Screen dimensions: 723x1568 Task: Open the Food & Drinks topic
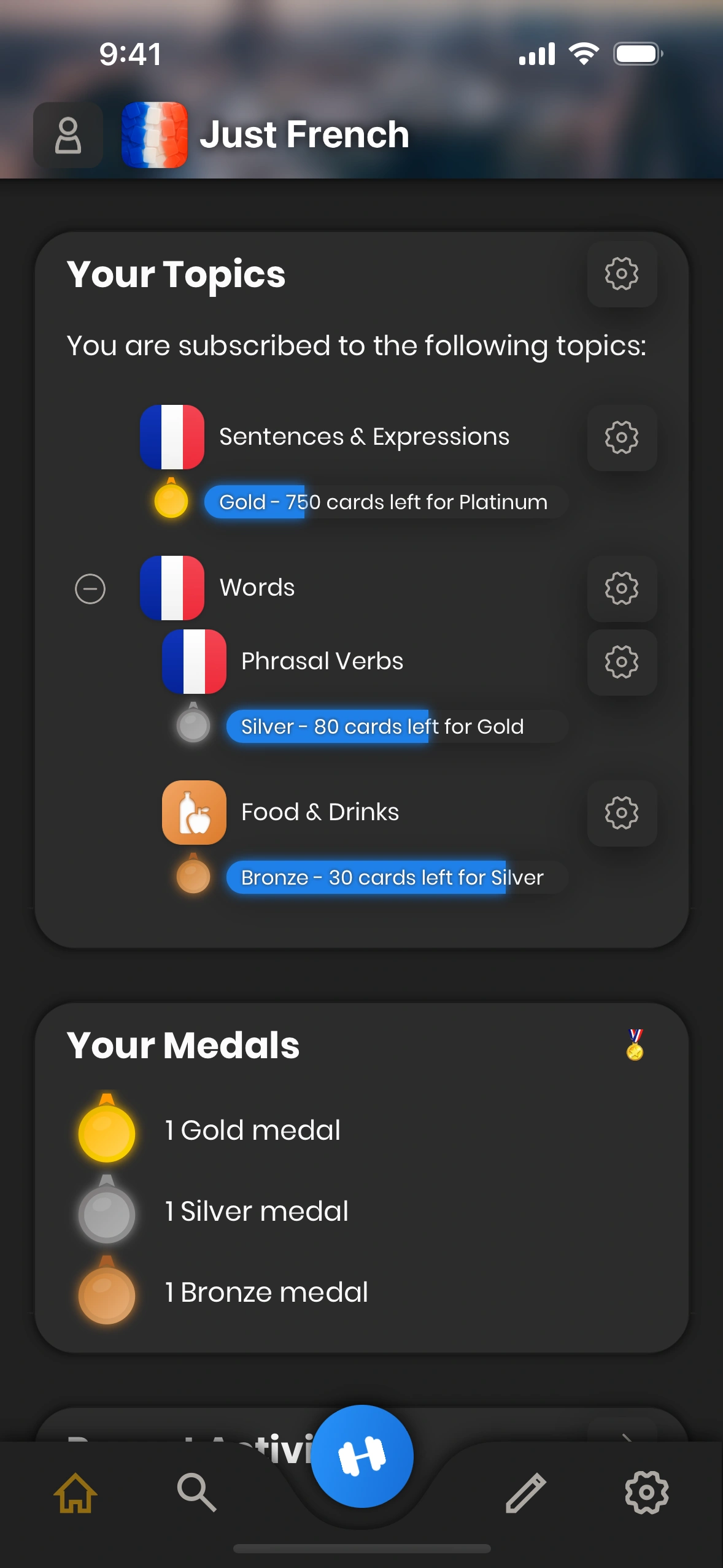point(319,812)
